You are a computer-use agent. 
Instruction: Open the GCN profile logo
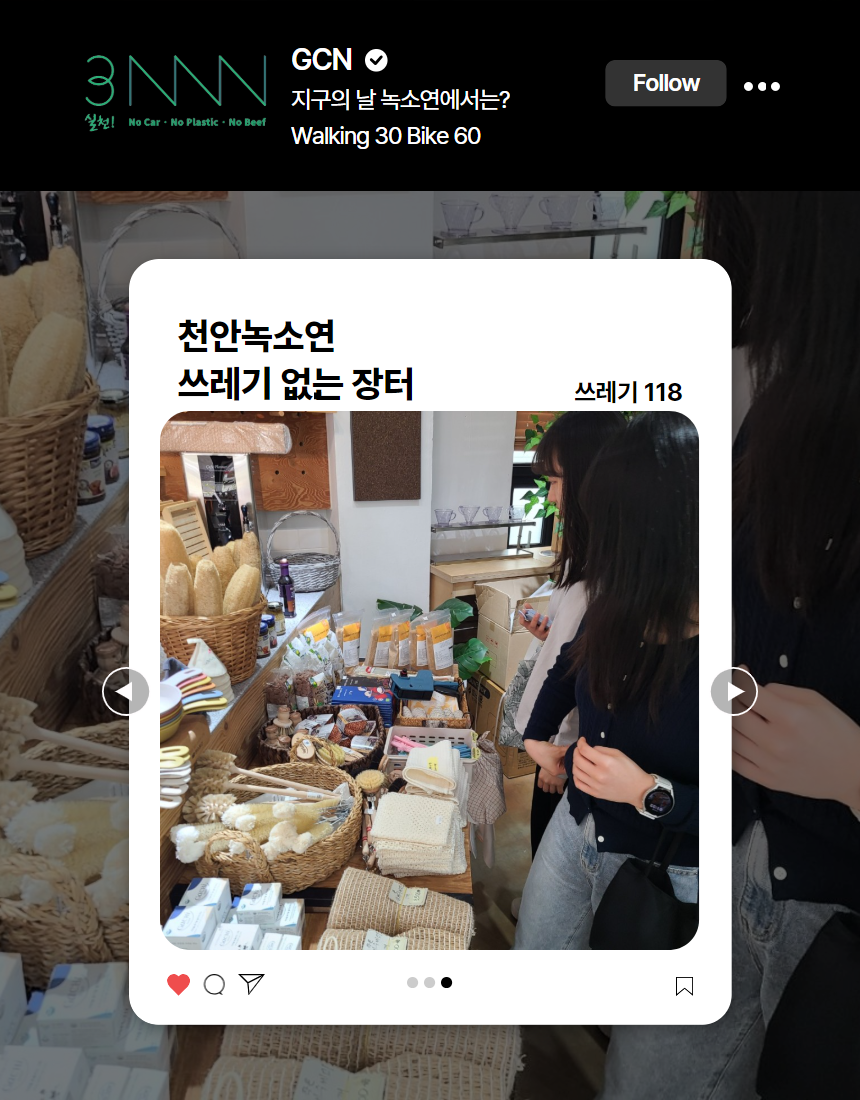click(176, 93)
